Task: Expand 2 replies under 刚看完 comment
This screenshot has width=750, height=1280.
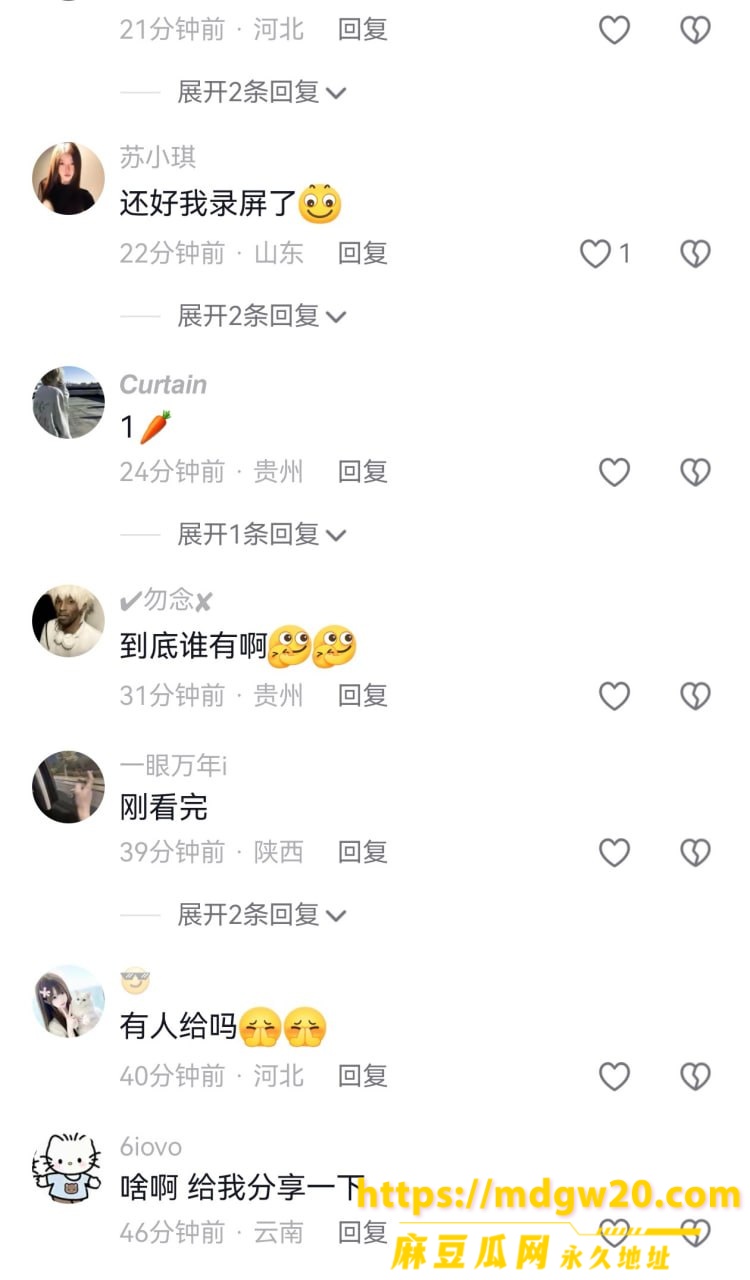Action: coord(262,914)
